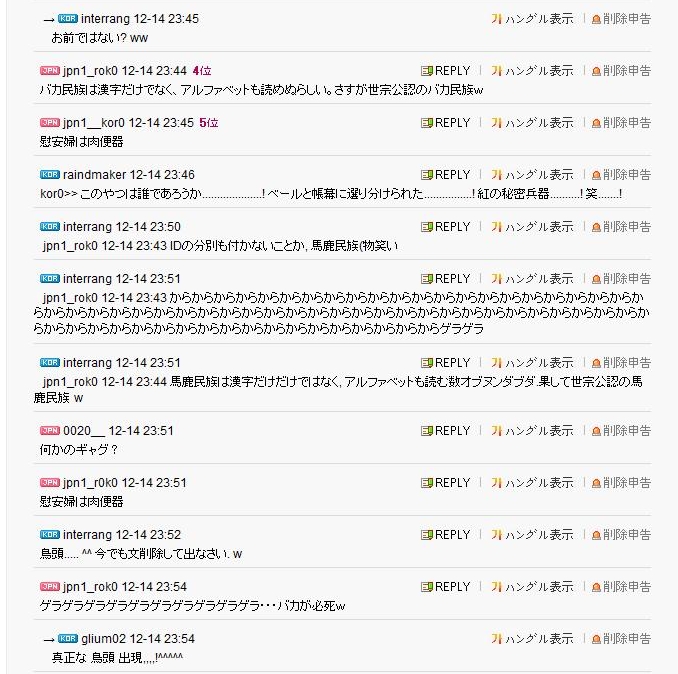Screen dimensions: 678x674
Task: Report jpn1_rok0's 23:44 comment for deletion
Action: tap(621, 71)
